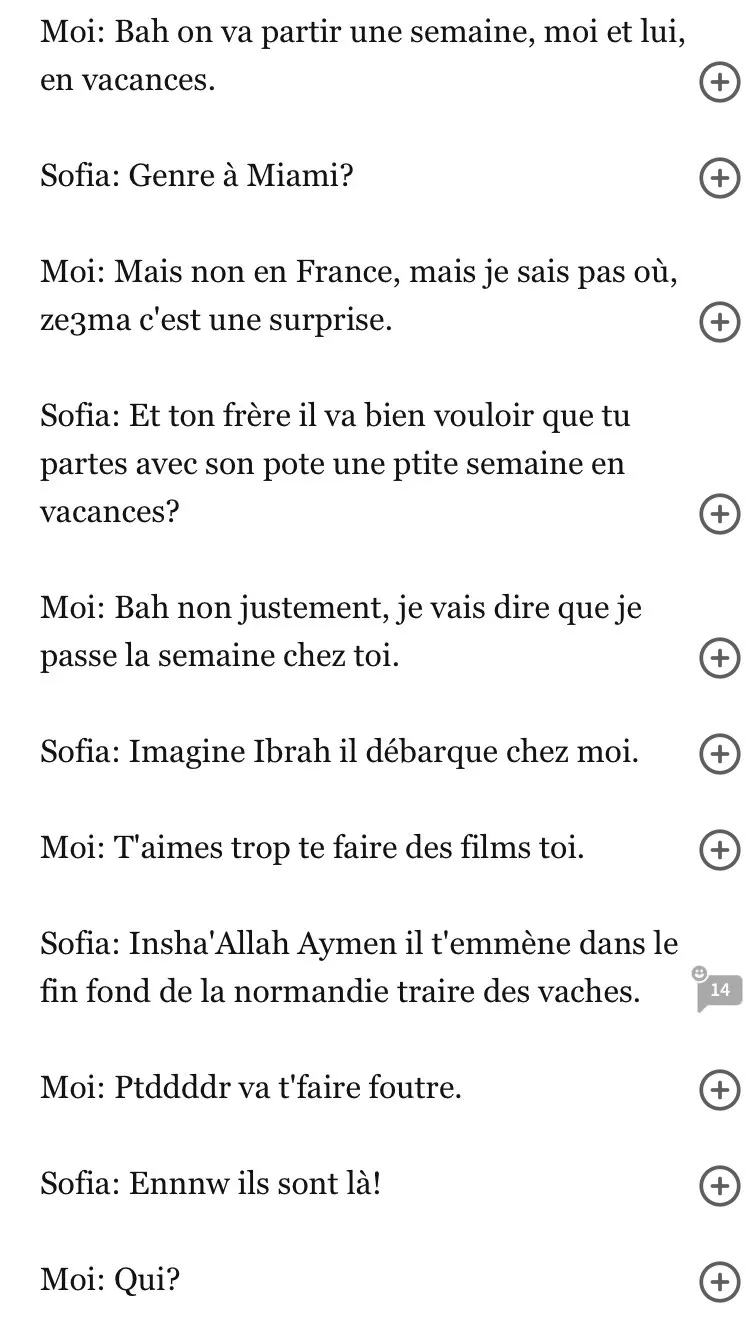
Task: Comment on "Ennnw ils sont là!" line
Action: (x=716, y=1185)
